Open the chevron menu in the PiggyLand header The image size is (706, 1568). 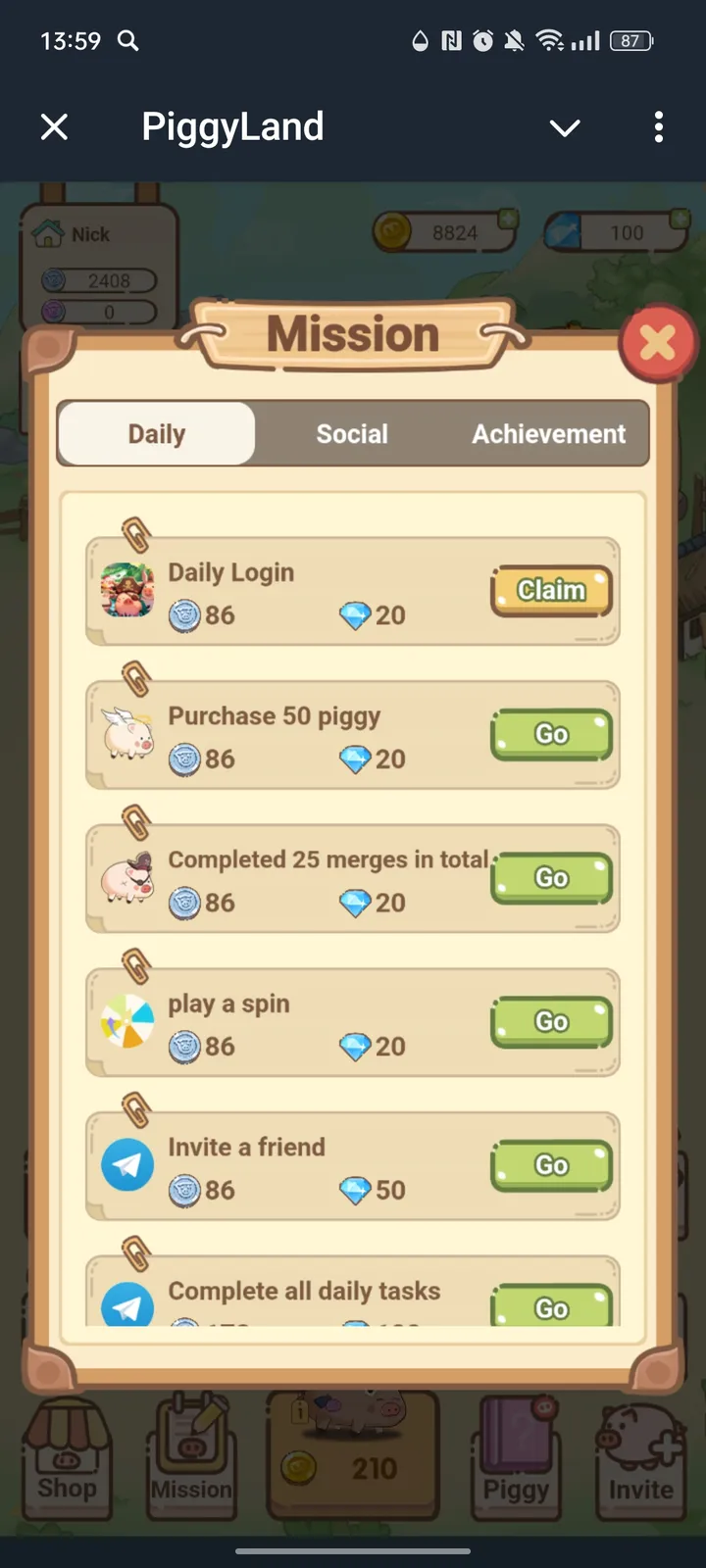point(565,127)
